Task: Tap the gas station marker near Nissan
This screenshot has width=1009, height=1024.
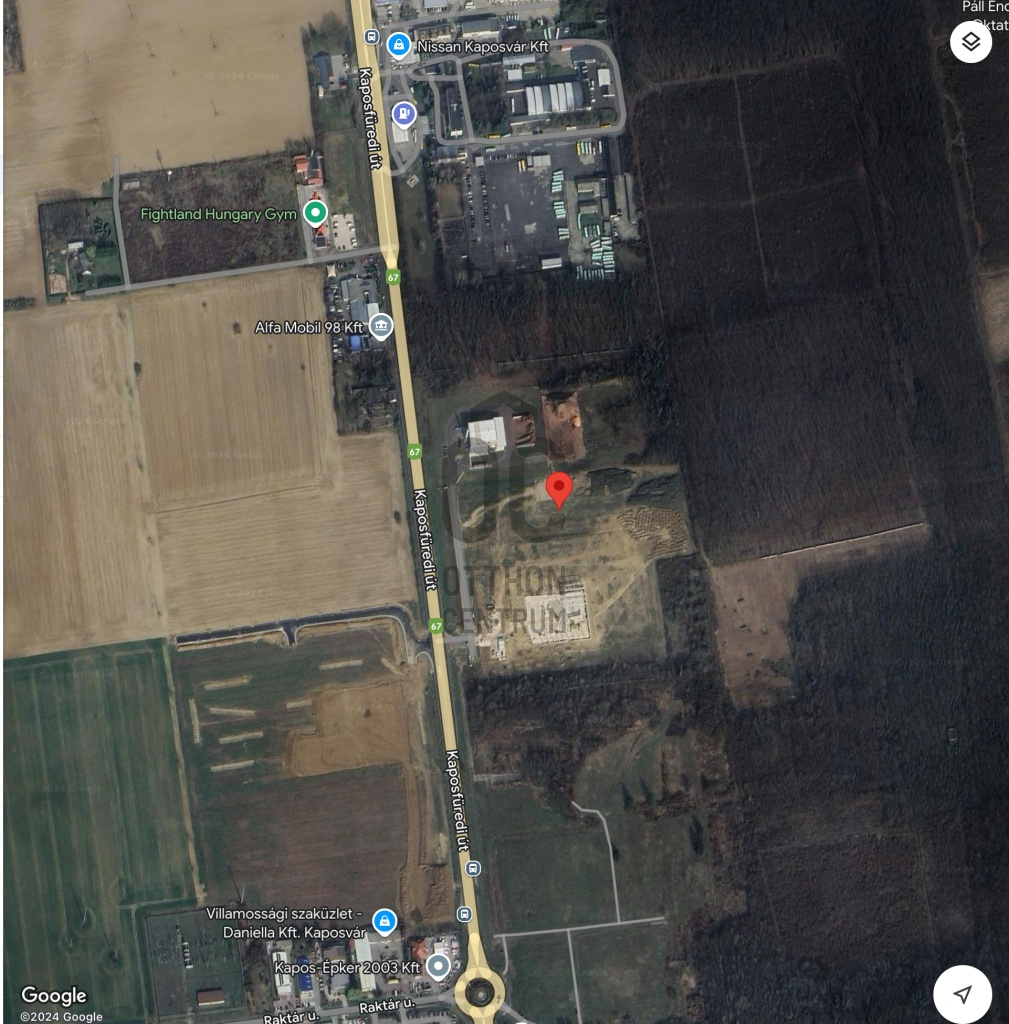Action: [403, 114]
